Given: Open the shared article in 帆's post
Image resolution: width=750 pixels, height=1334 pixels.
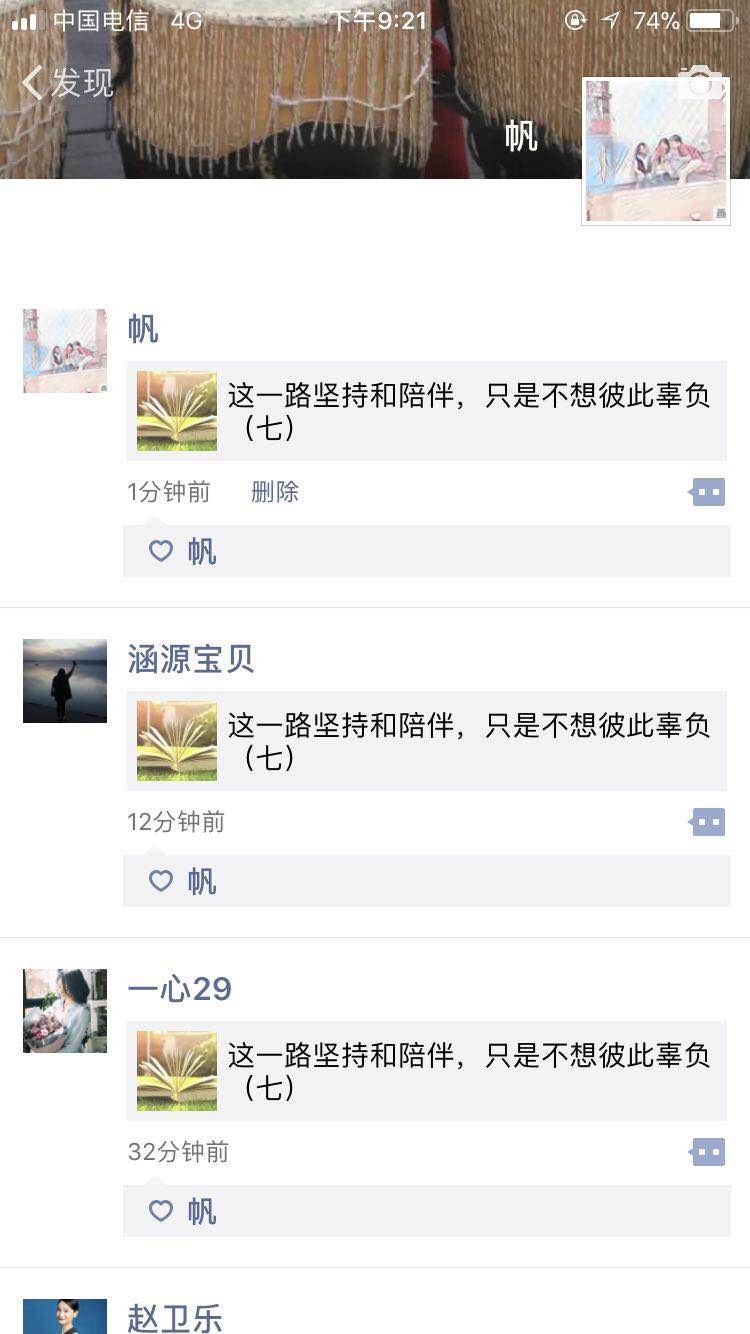Looking at the screenshot, I should 427,411.
